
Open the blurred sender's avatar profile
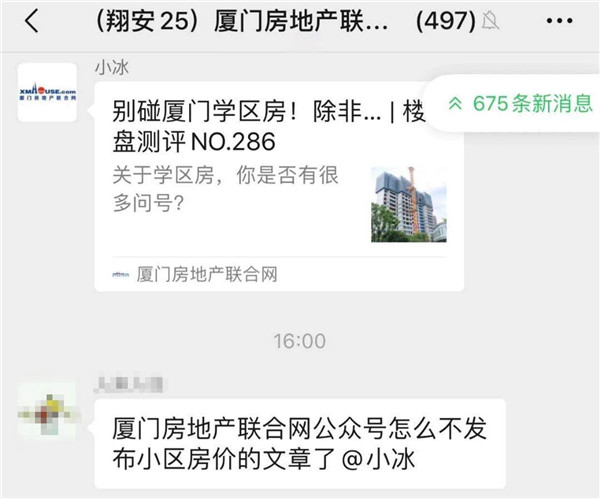click(x=47, y=411)
